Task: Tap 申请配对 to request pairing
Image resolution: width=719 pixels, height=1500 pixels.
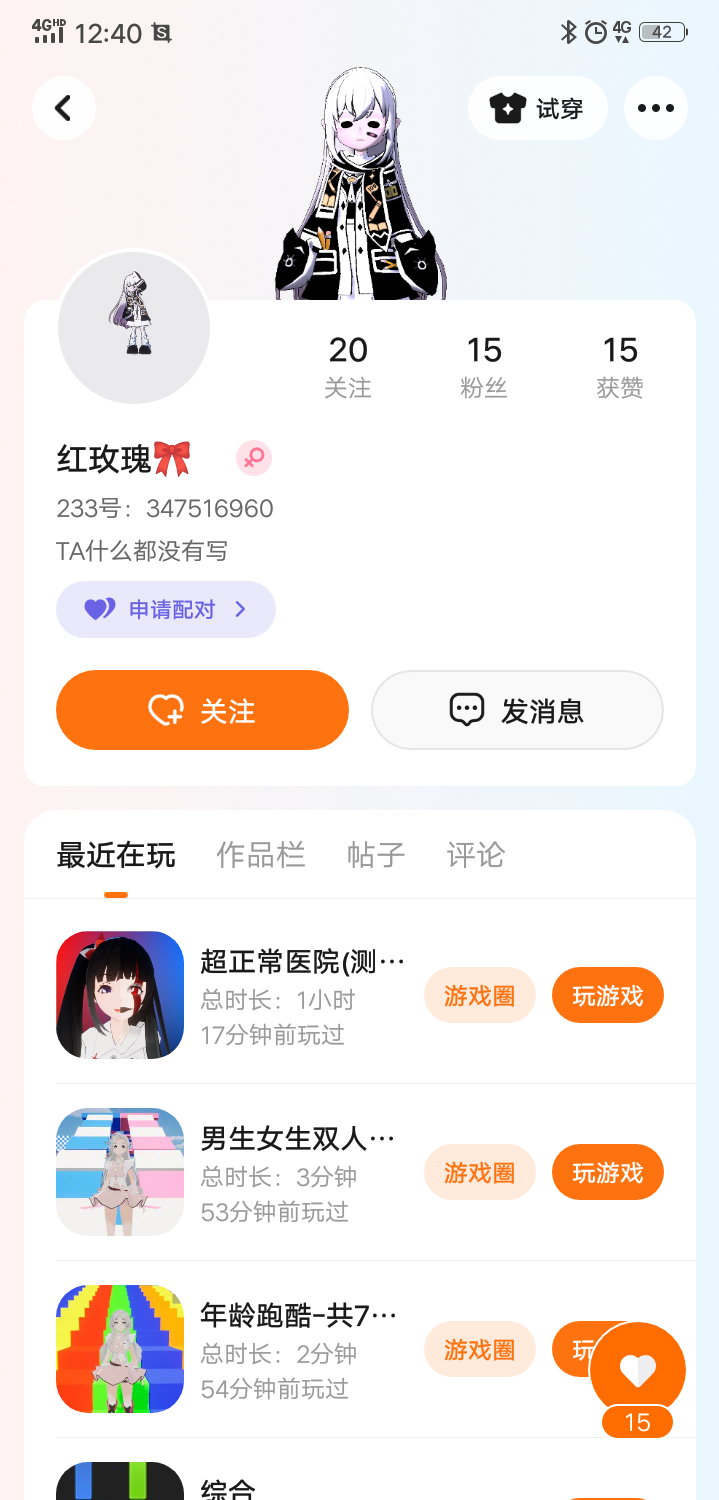Action: tap(166, 609)
